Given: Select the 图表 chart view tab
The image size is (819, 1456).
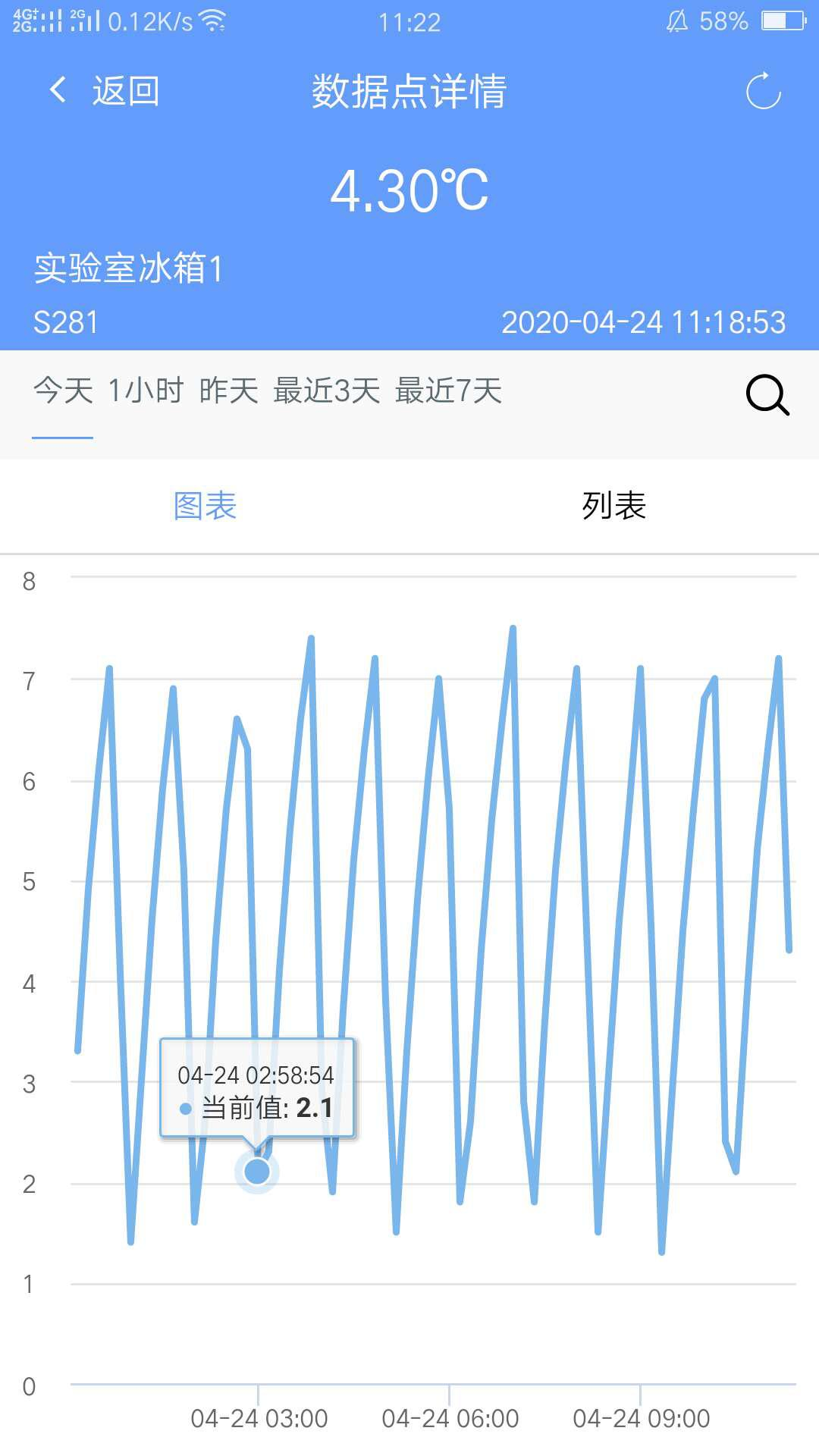Looking at the screenshot, I should point(205,506).
